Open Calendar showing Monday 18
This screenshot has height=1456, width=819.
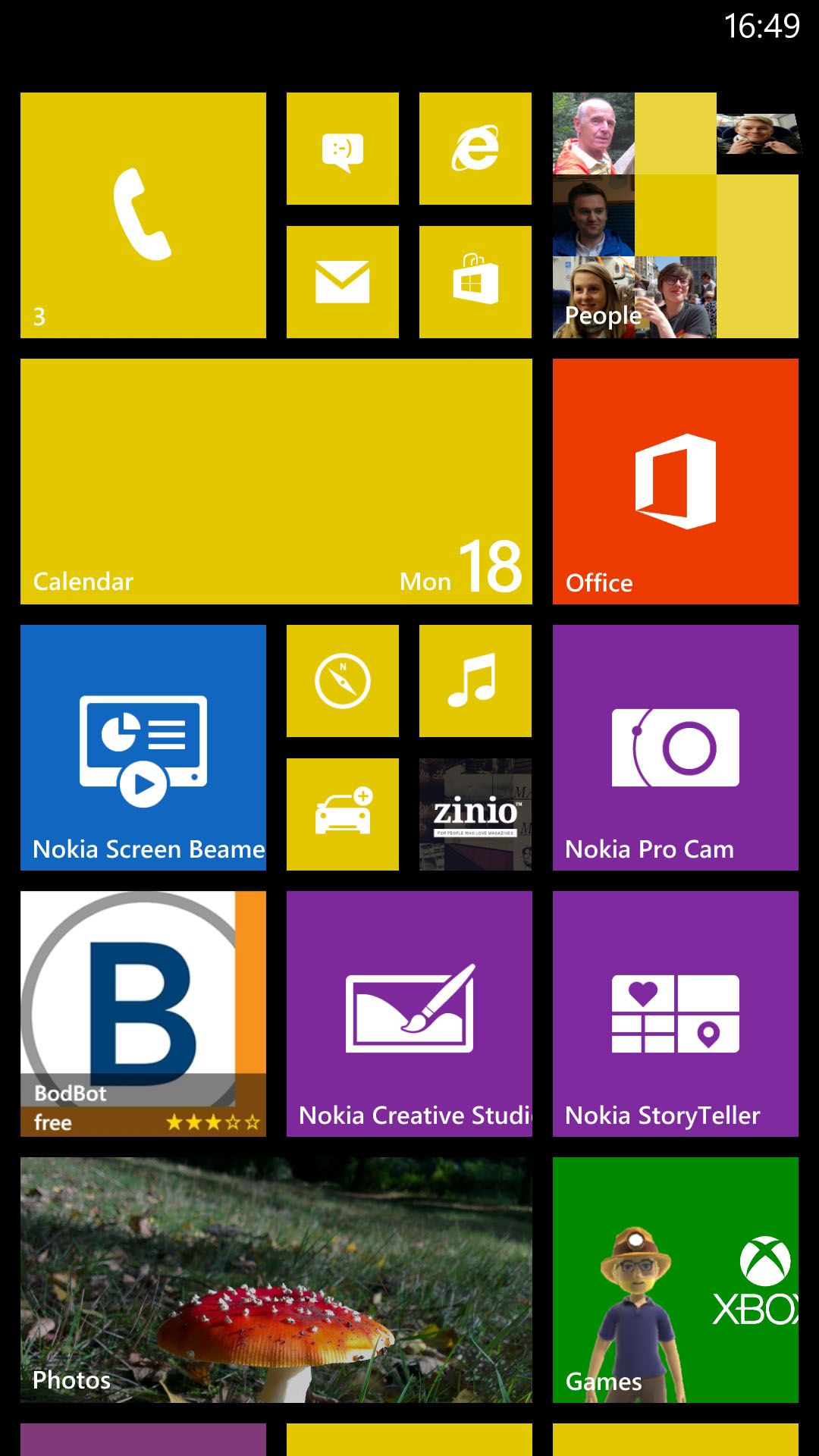[277, 480]
